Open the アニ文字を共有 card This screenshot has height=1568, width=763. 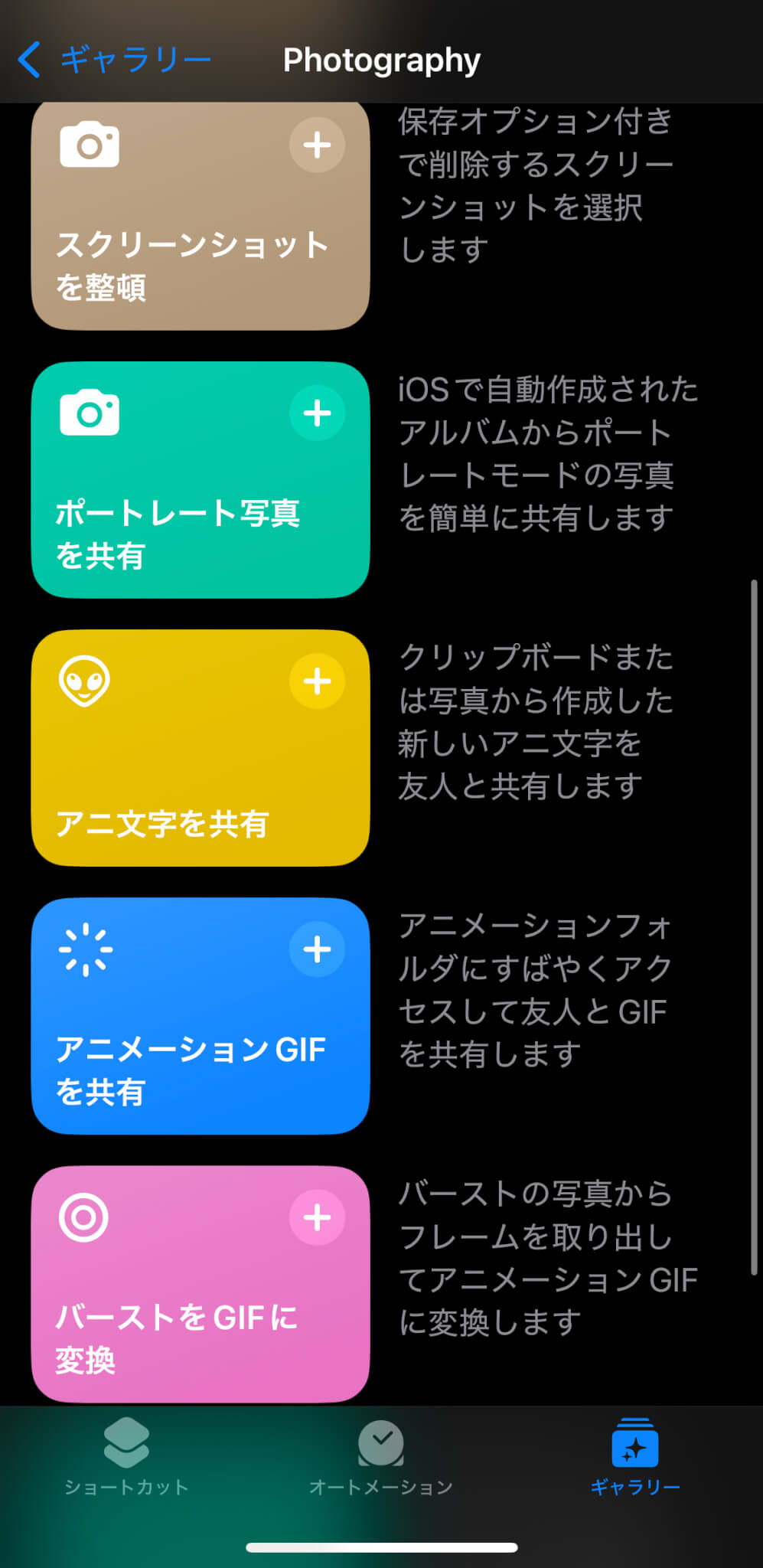(x=201, y=748)
